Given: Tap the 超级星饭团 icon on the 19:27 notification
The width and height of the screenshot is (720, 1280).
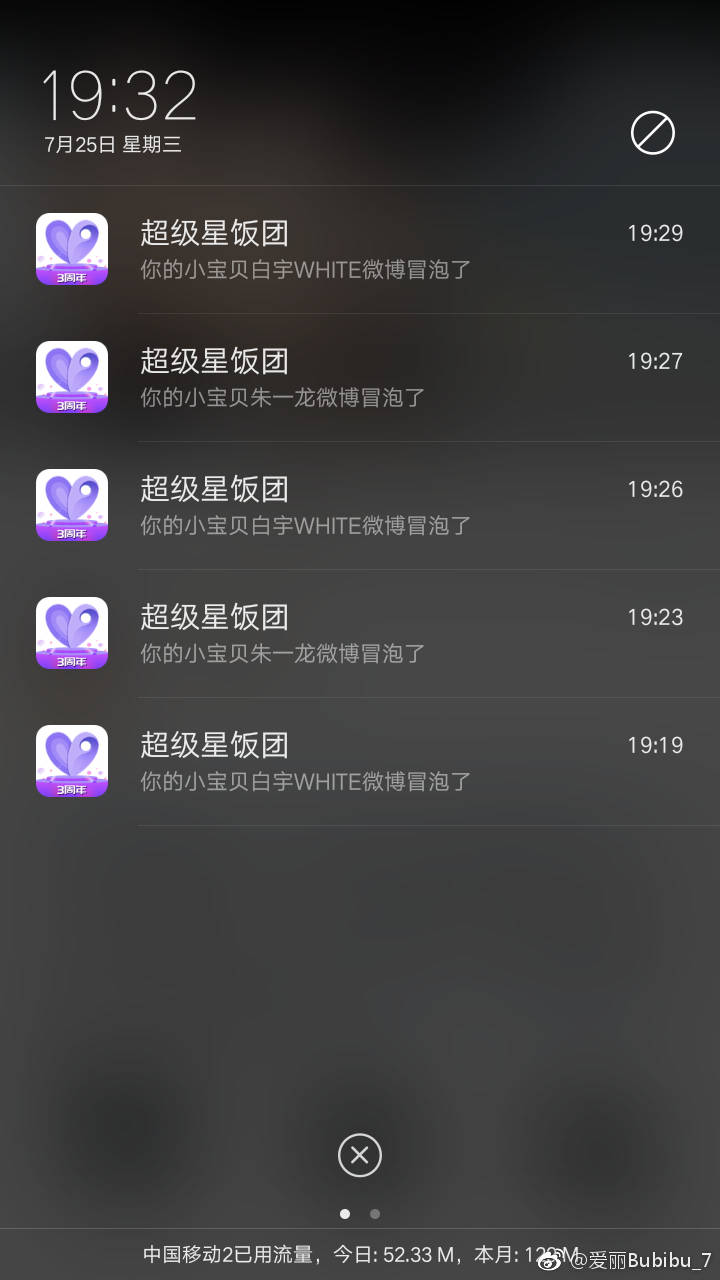Looking at the screenshot, I should pos(71,376).
